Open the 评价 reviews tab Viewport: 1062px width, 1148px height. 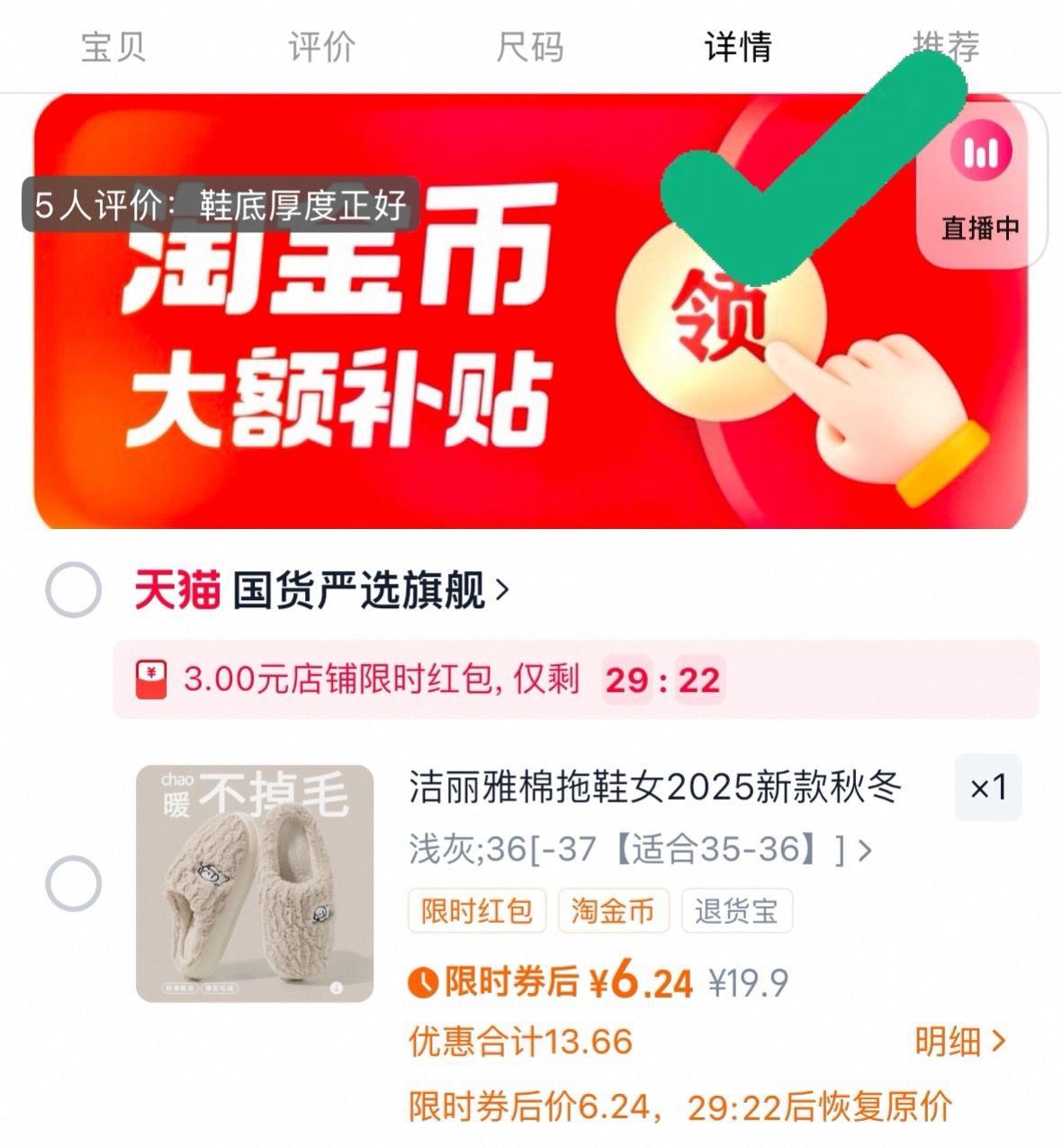[321, 47]
